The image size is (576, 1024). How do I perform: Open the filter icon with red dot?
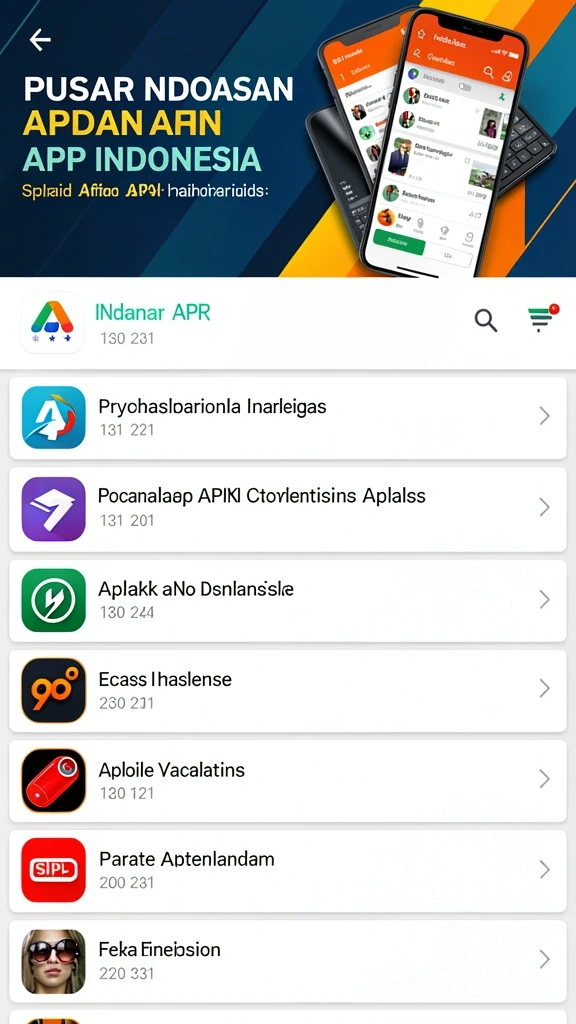542,318
